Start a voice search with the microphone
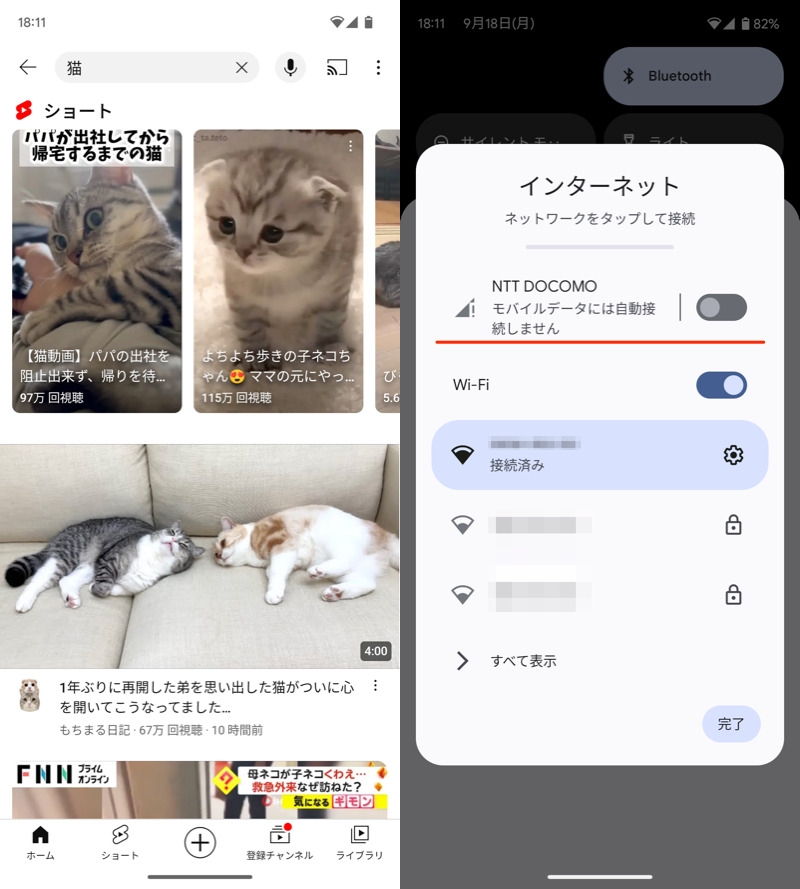800x889 pixels. coord(290,68)
